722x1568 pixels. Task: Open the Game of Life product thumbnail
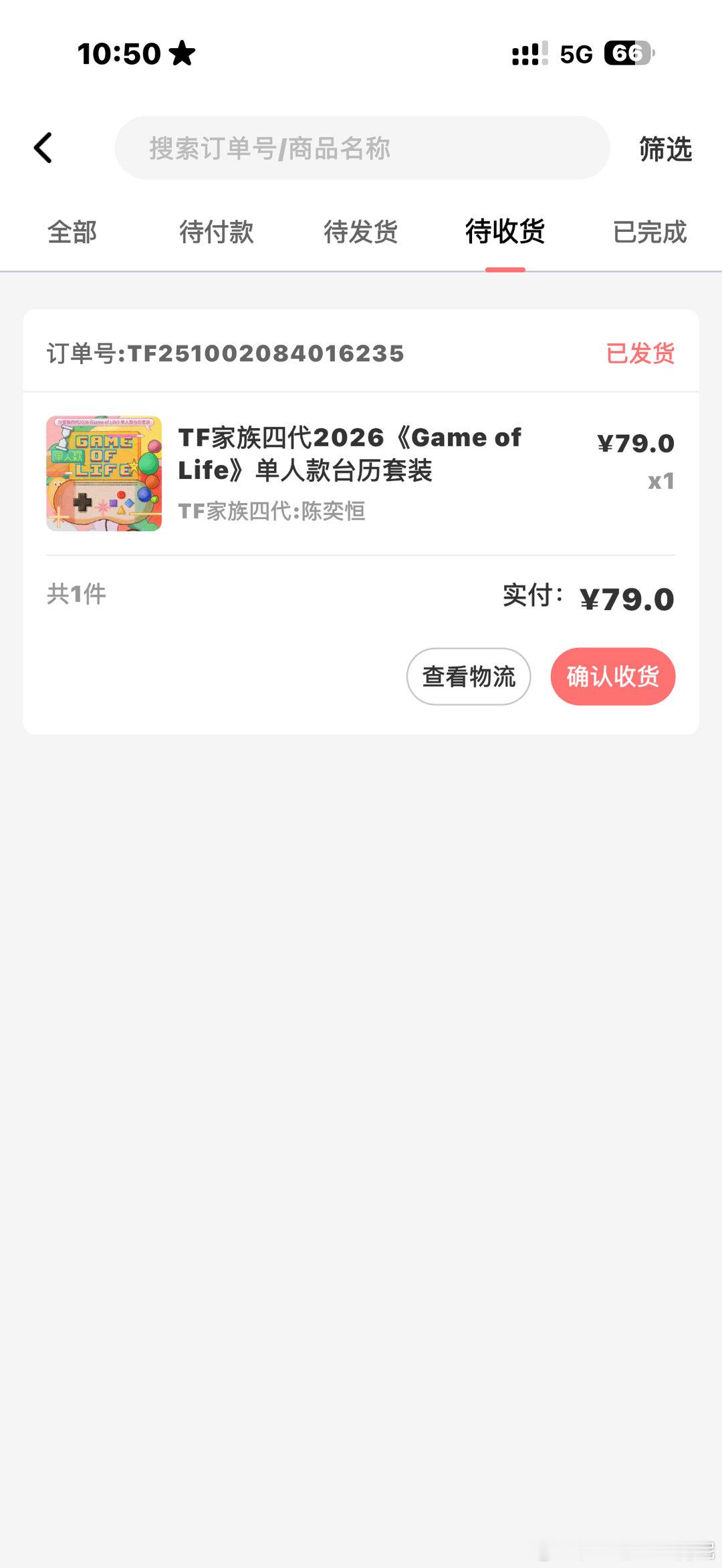104,474
